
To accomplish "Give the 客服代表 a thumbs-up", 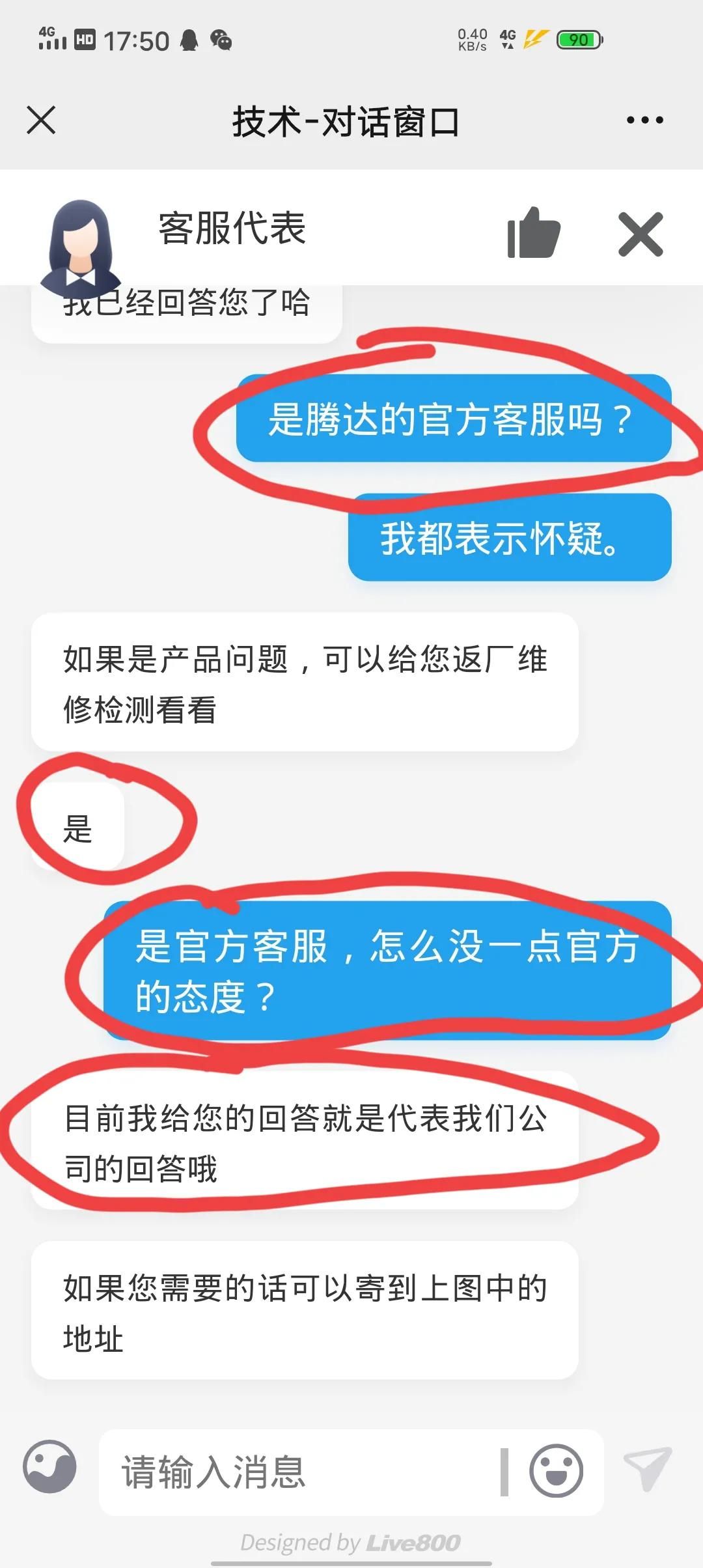I will [534, 233].
